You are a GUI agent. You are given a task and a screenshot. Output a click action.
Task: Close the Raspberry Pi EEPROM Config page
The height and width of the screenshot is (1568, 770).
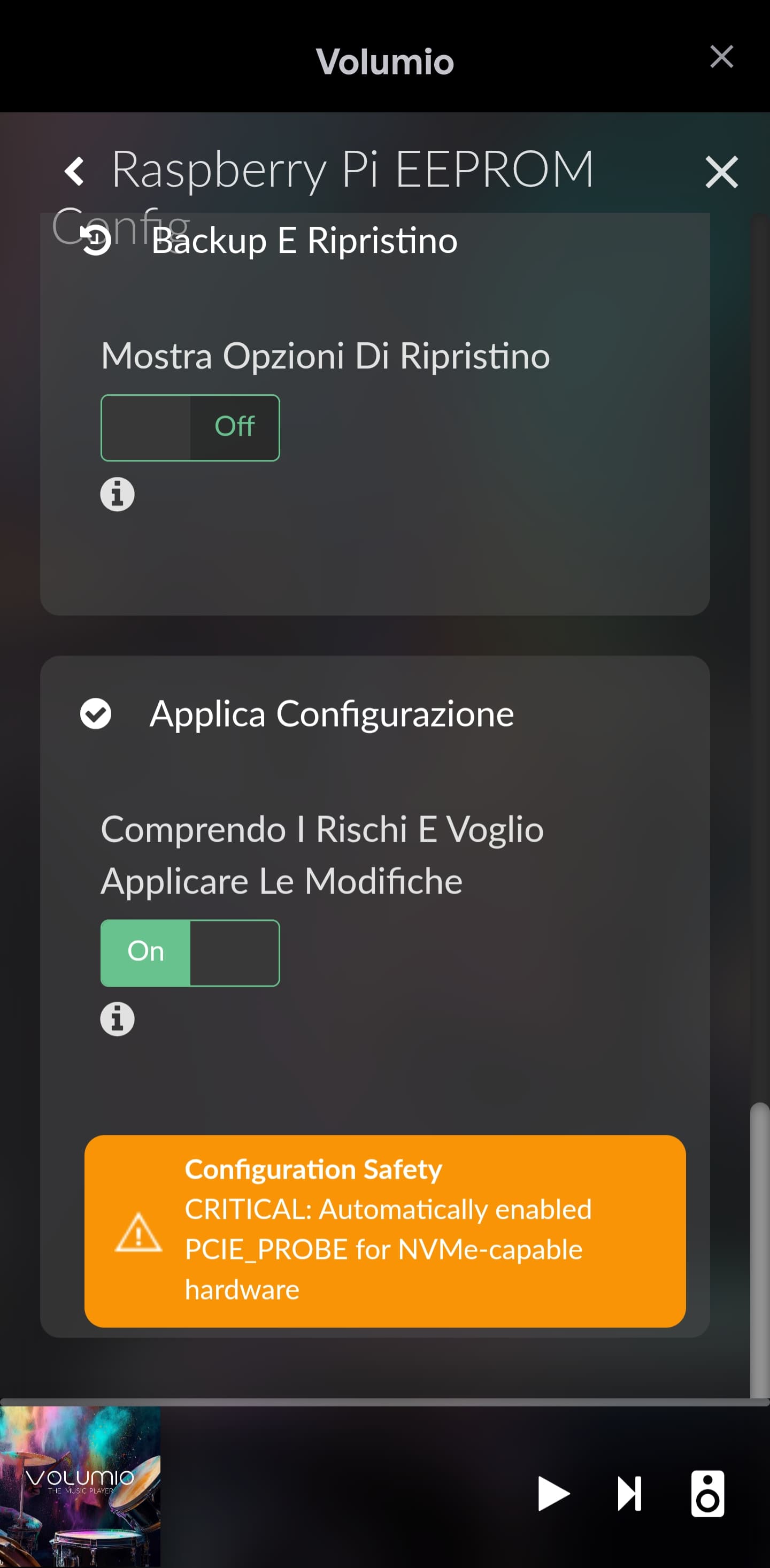point(721,172)
